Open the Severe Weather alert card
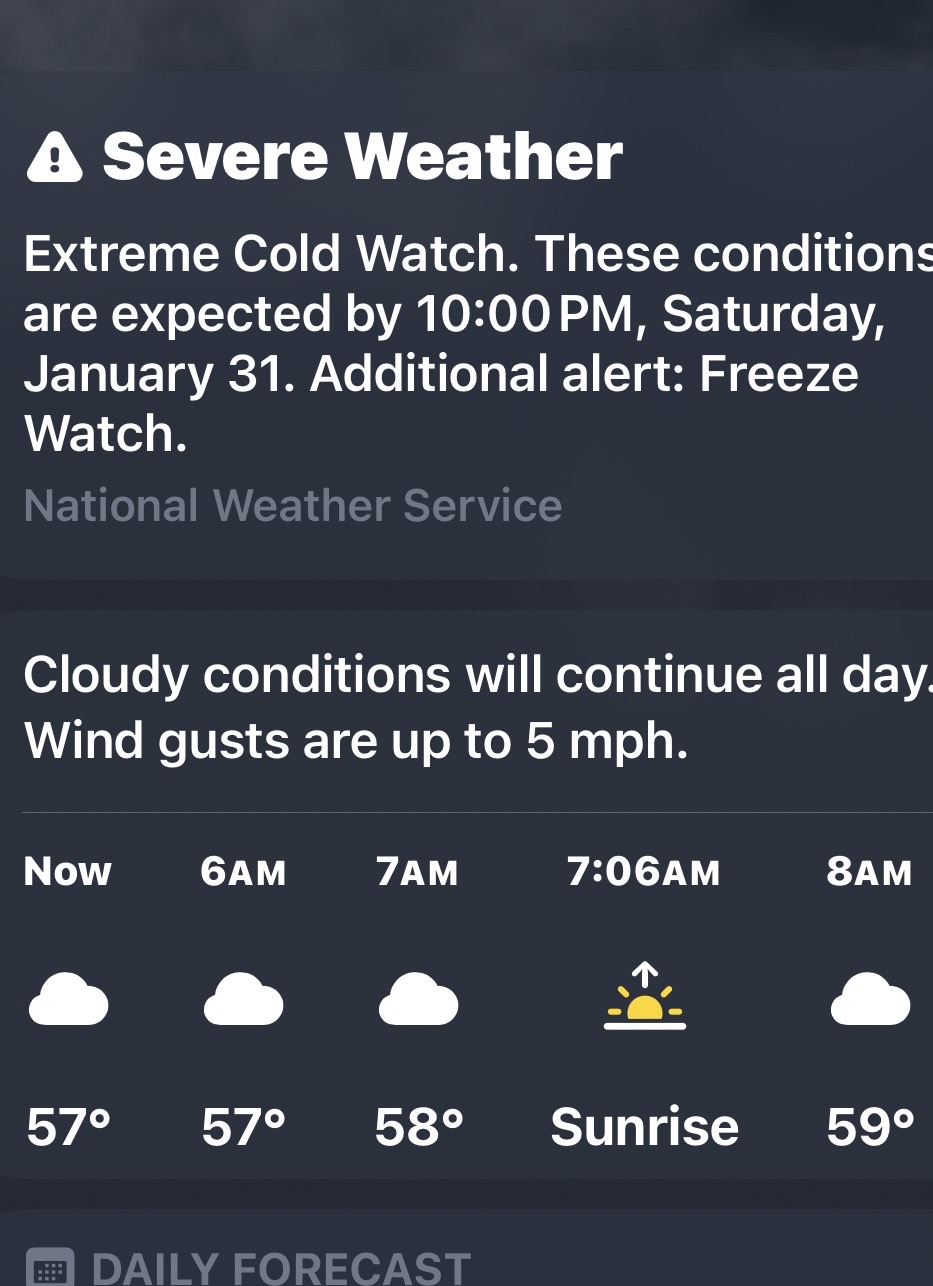The height and width of the screenshot is (1286, 933). click(466, 330)
